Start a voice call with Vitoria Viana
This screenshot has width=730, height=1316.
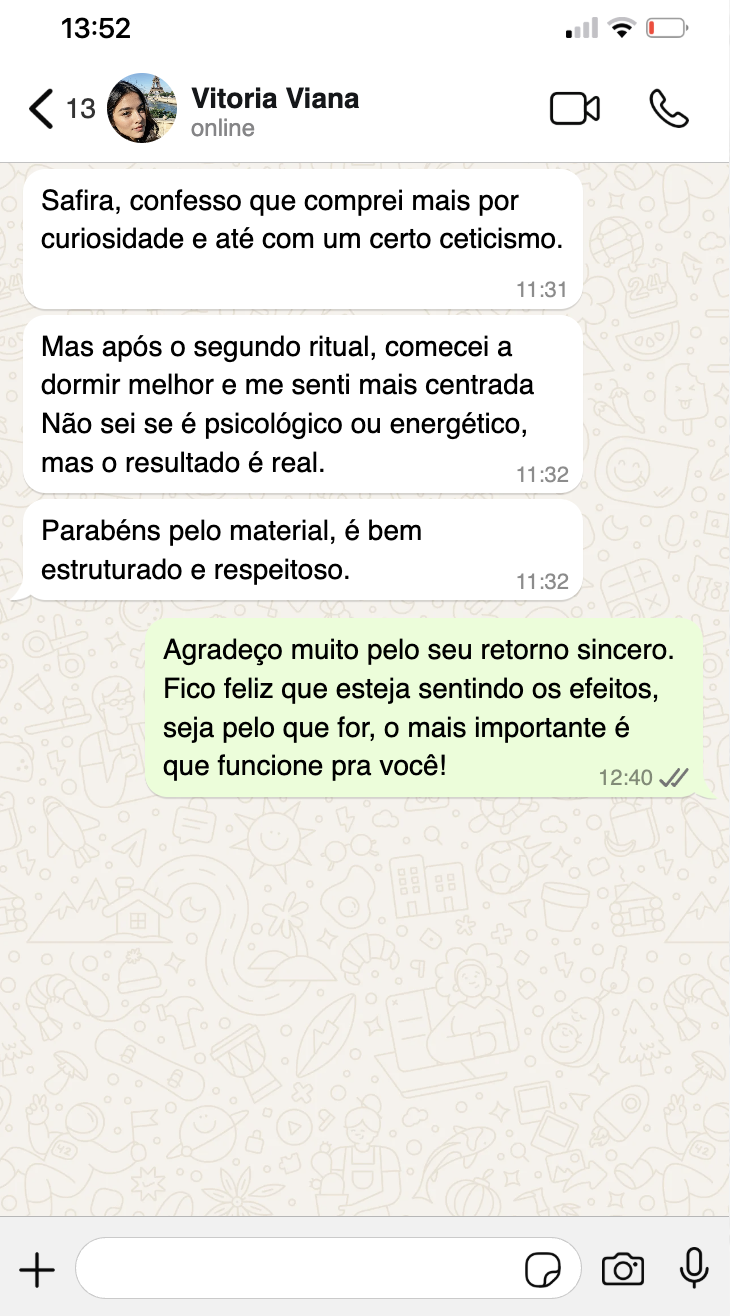click(x=669, y=109)
